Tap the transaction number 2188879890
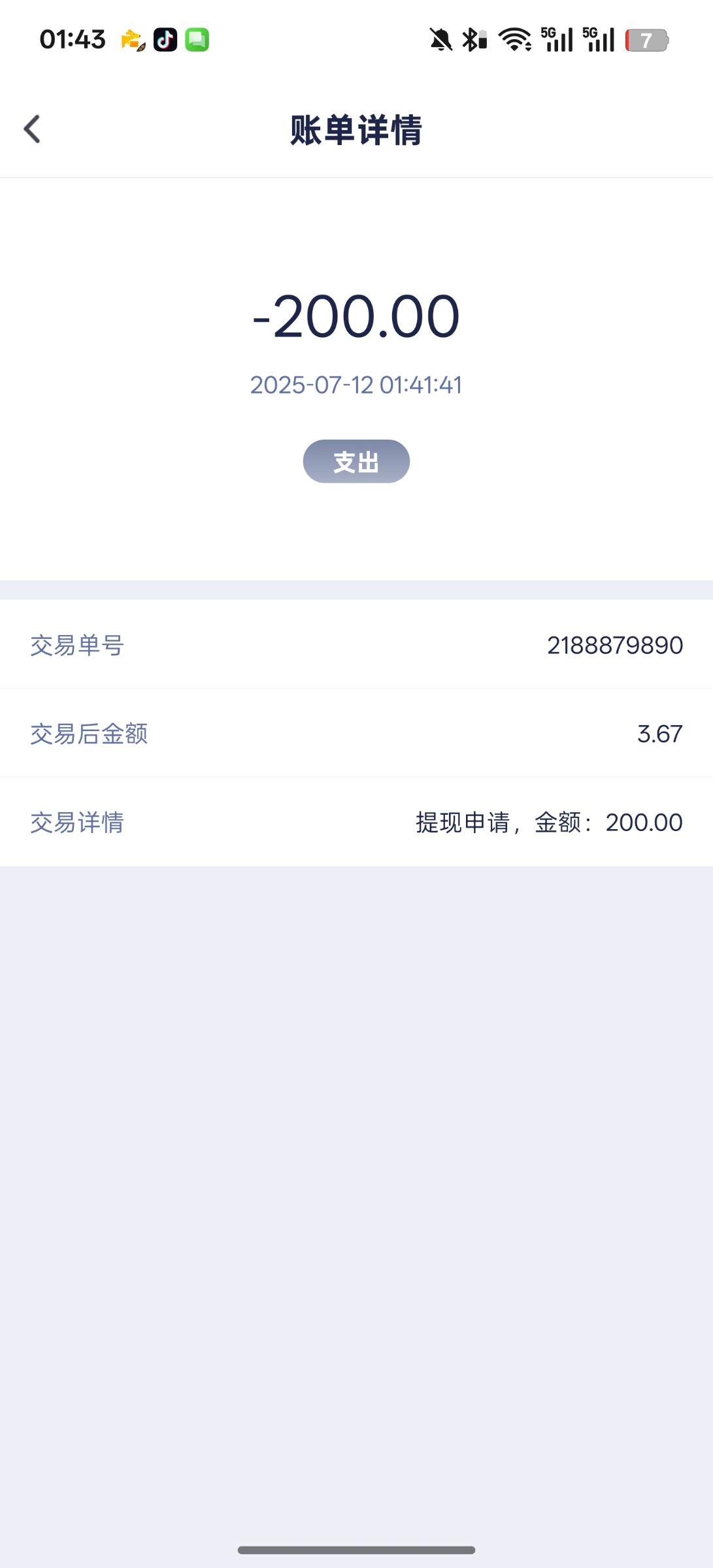The image size is (713, 1568). [615, 645]
